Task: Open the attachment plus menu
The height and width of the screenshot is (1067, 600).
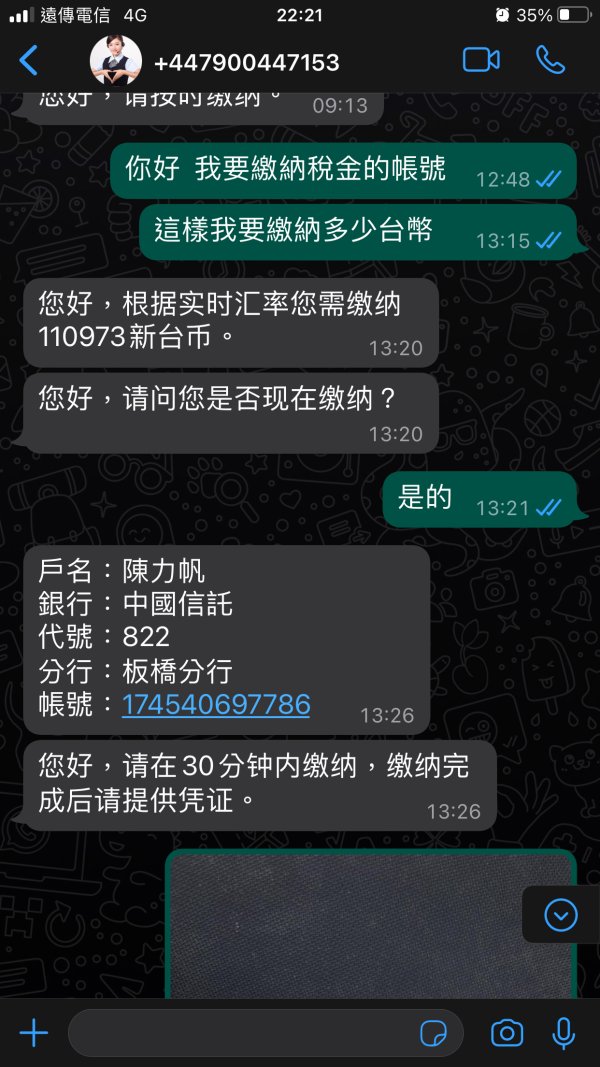Action: [x=33, y=1034]
